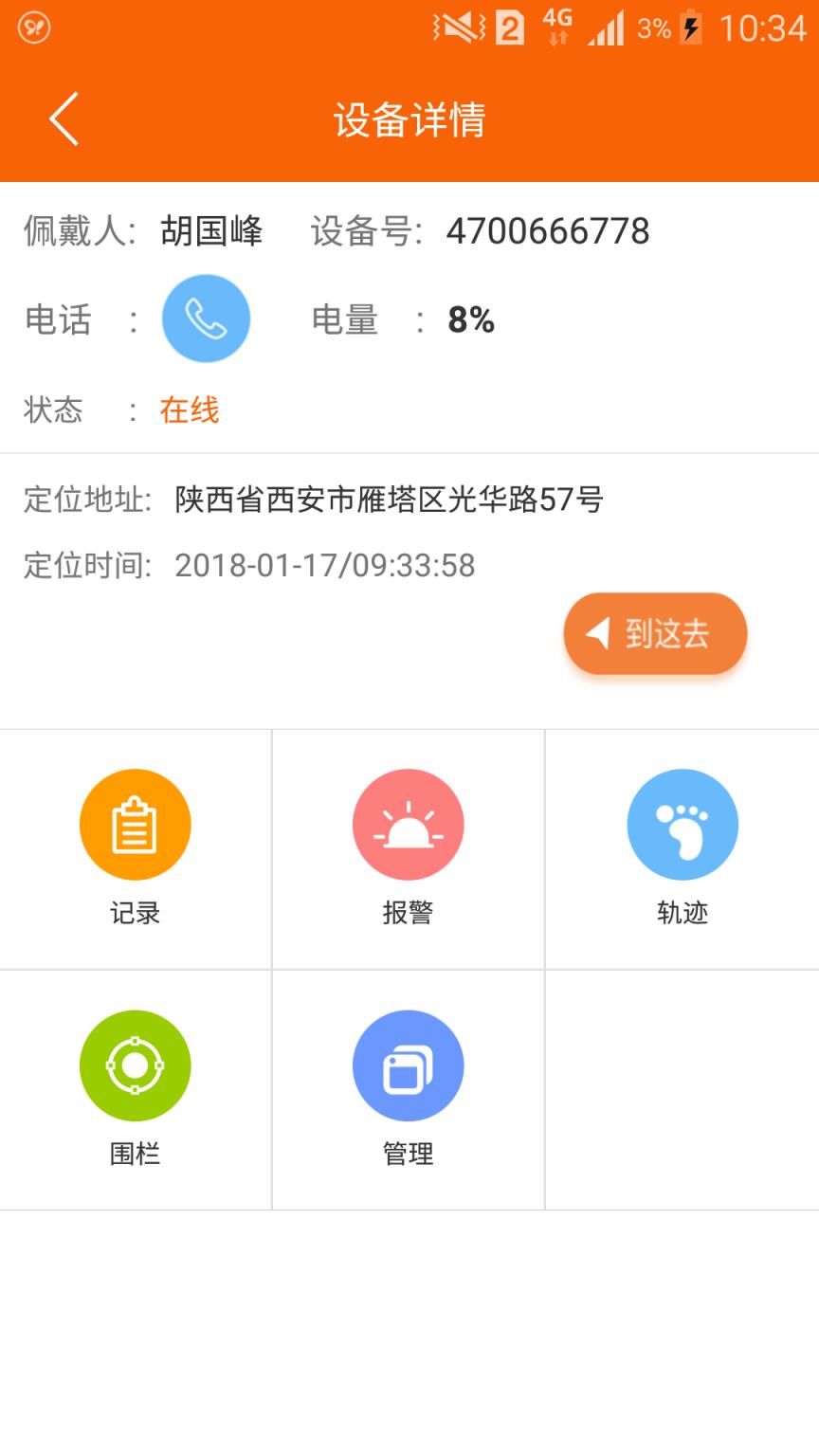819x1456 pixels.
Task: Tap the arrow inside the 到这去 button
Action: [x=596, y=633]
